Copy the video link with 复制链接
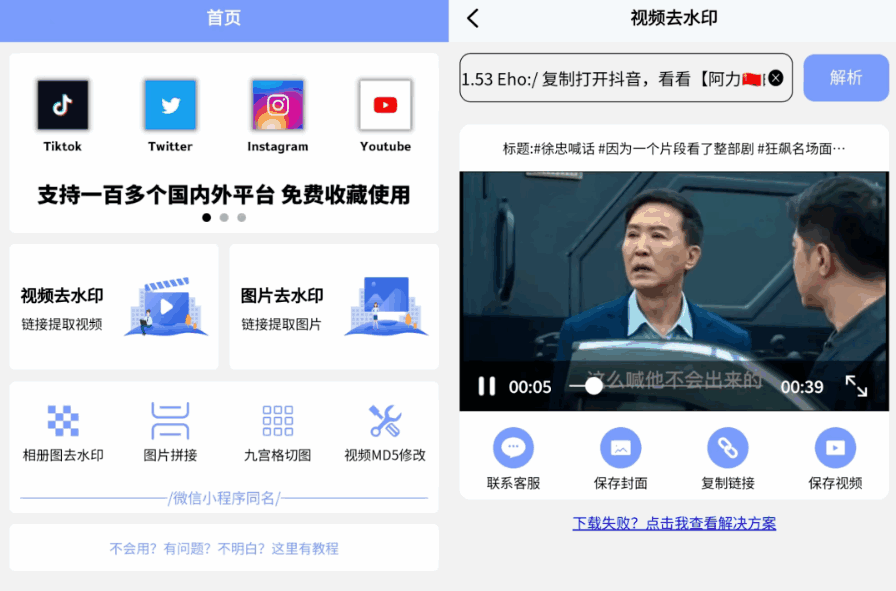The height and width of the screenshot is (591, 896). (727, 459)
